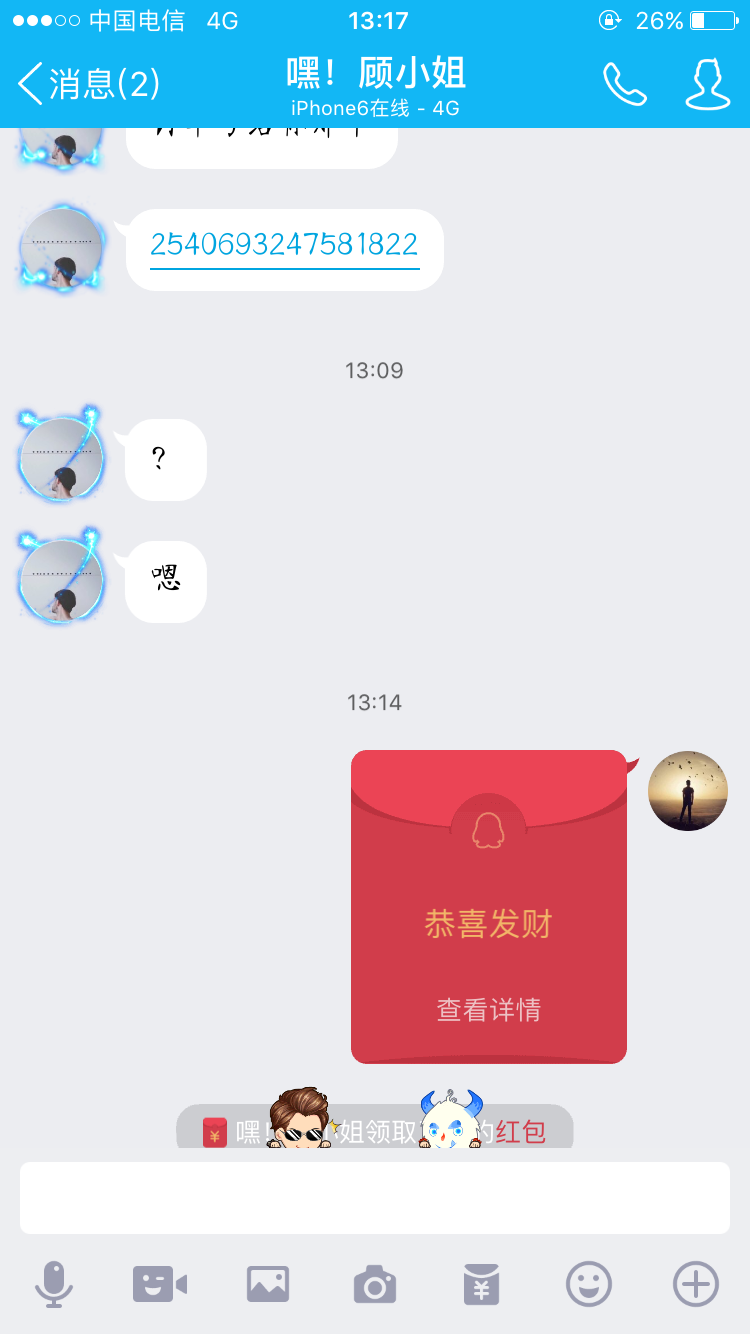Open the camera to take a photo
This screenshot has width=750, height=1334.
(375, 1284)
